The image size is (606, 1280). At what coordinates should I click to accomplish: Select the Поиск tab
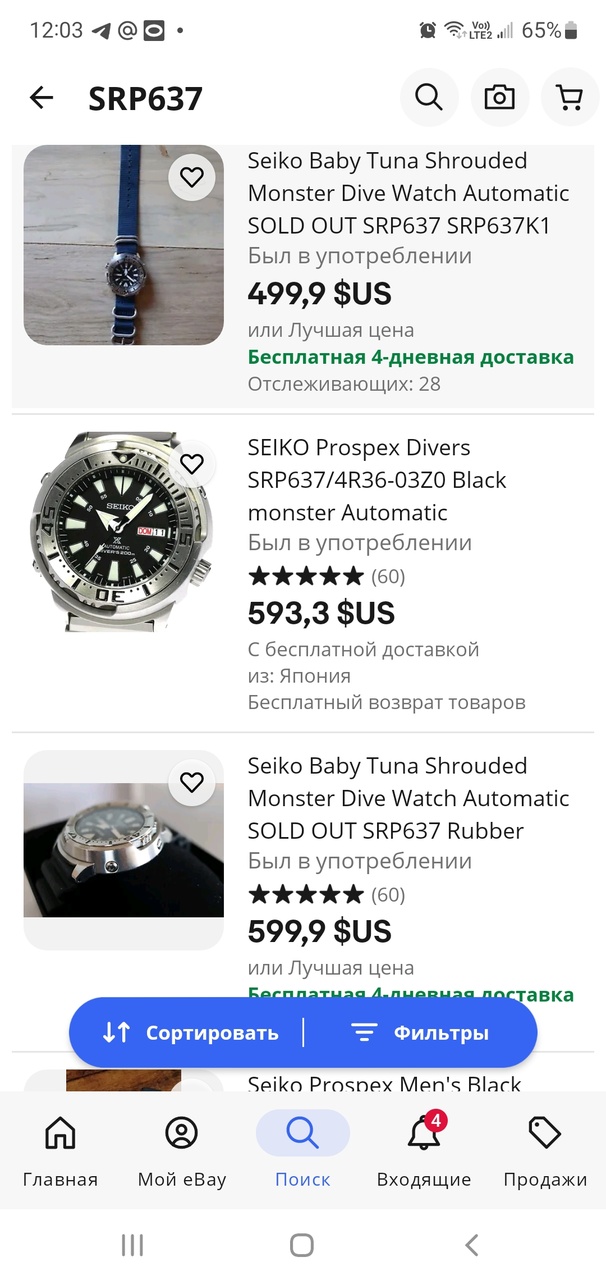[302, 1151]
